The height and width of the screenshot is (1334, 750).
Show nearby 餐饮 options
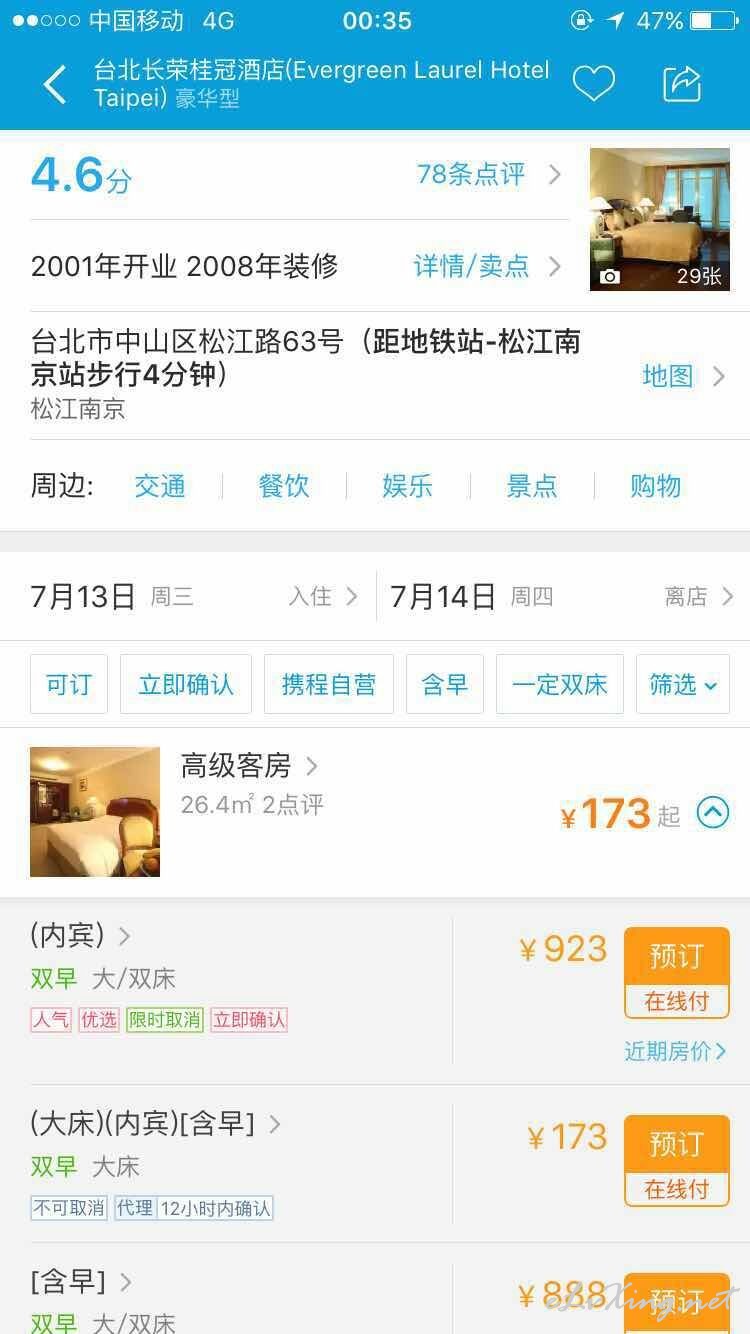(284, 486)
